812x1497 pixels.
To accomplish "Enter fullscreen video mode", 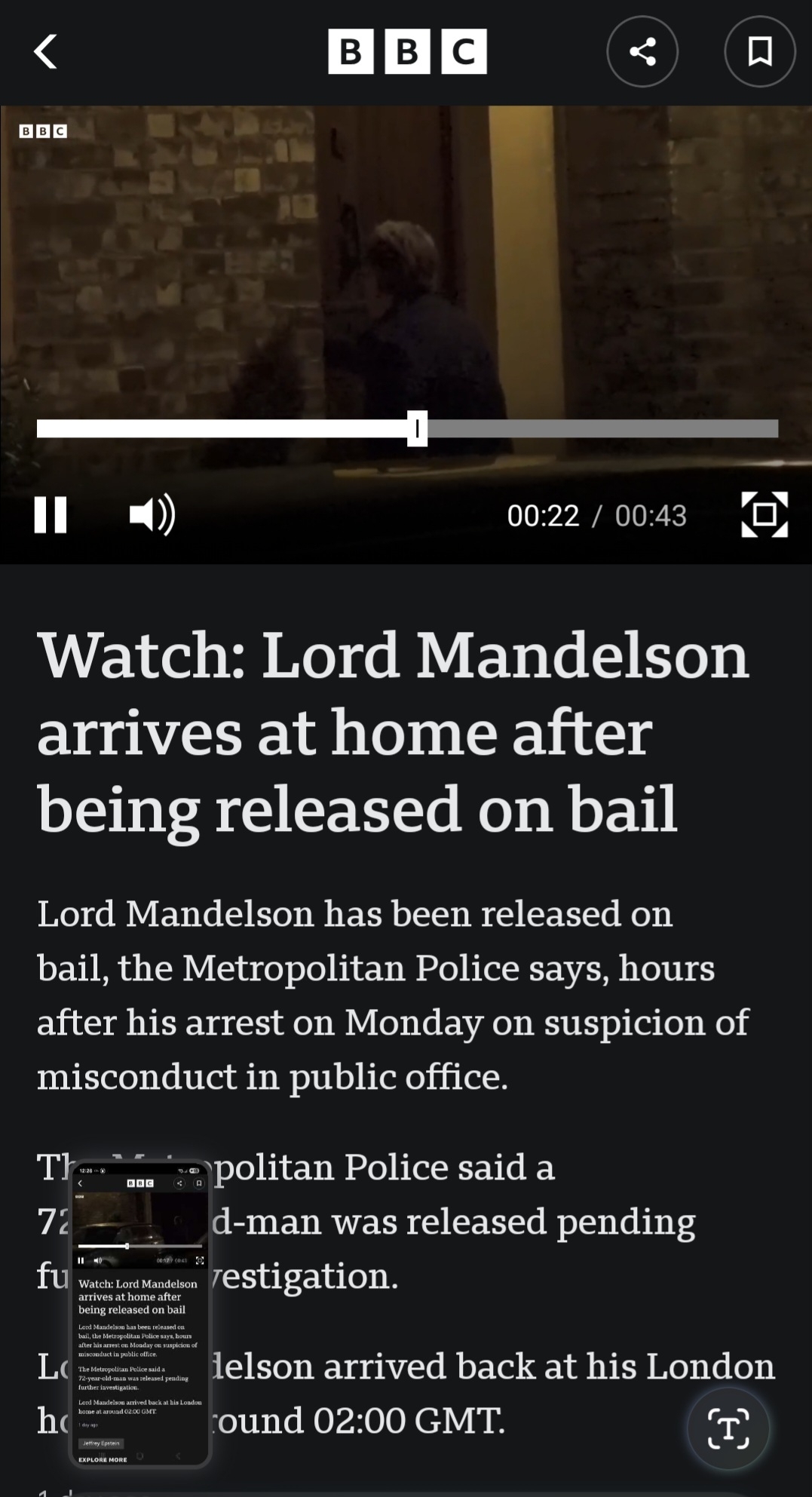I will (x=764, y=514).
